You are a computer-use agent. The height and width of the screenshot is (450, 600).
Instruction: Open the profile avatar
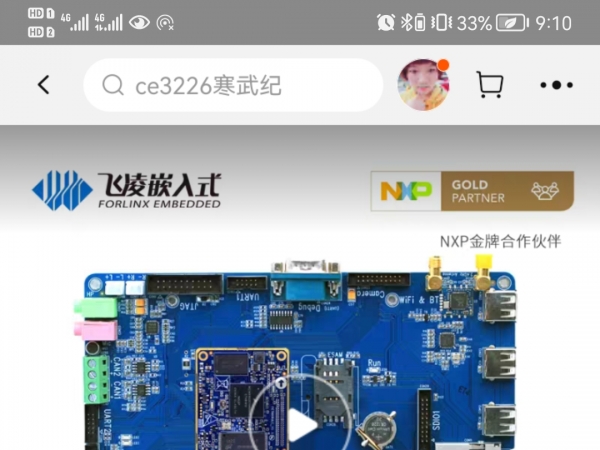coord(423,85)
